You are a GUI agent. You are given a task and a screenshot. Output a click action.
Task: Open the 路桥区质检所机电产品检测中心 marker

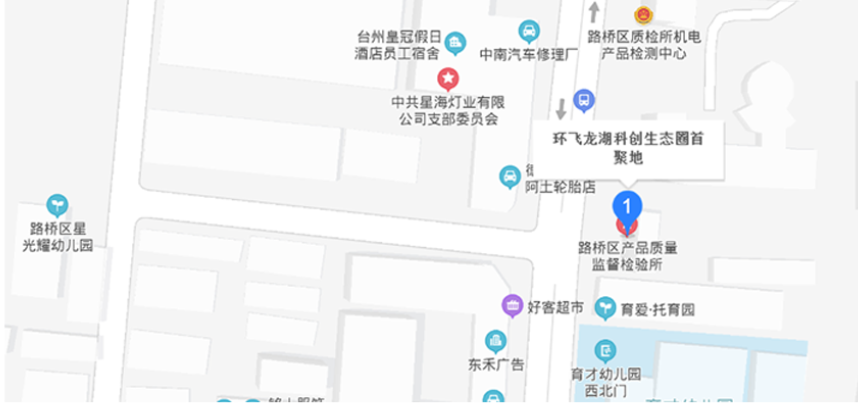click(x=643, y=15)
